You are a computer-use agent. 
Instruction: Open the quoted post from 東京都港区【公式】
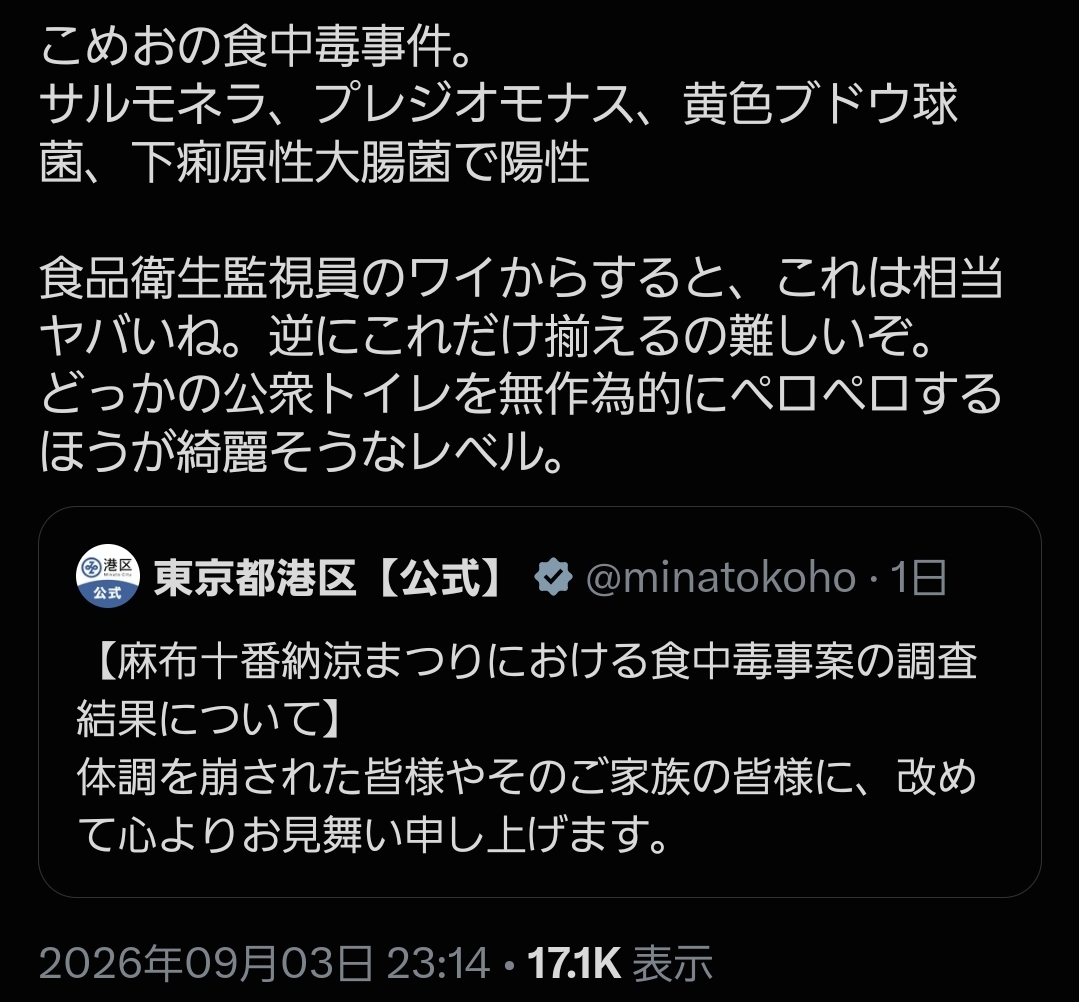click(540, 702)
